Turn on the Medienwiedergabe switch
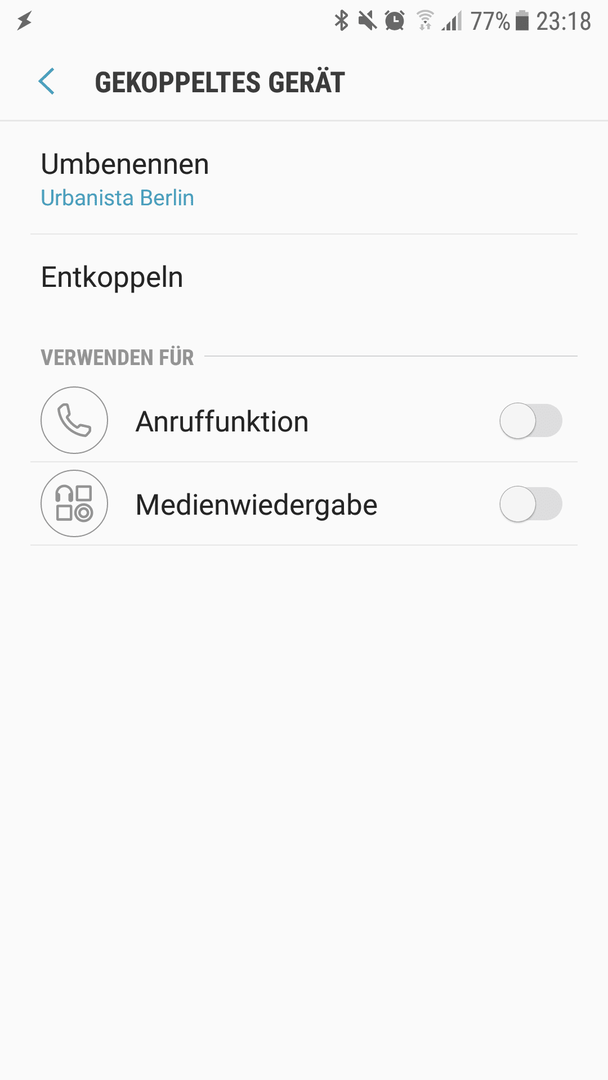608x1080 pixels. pos(530,504)
